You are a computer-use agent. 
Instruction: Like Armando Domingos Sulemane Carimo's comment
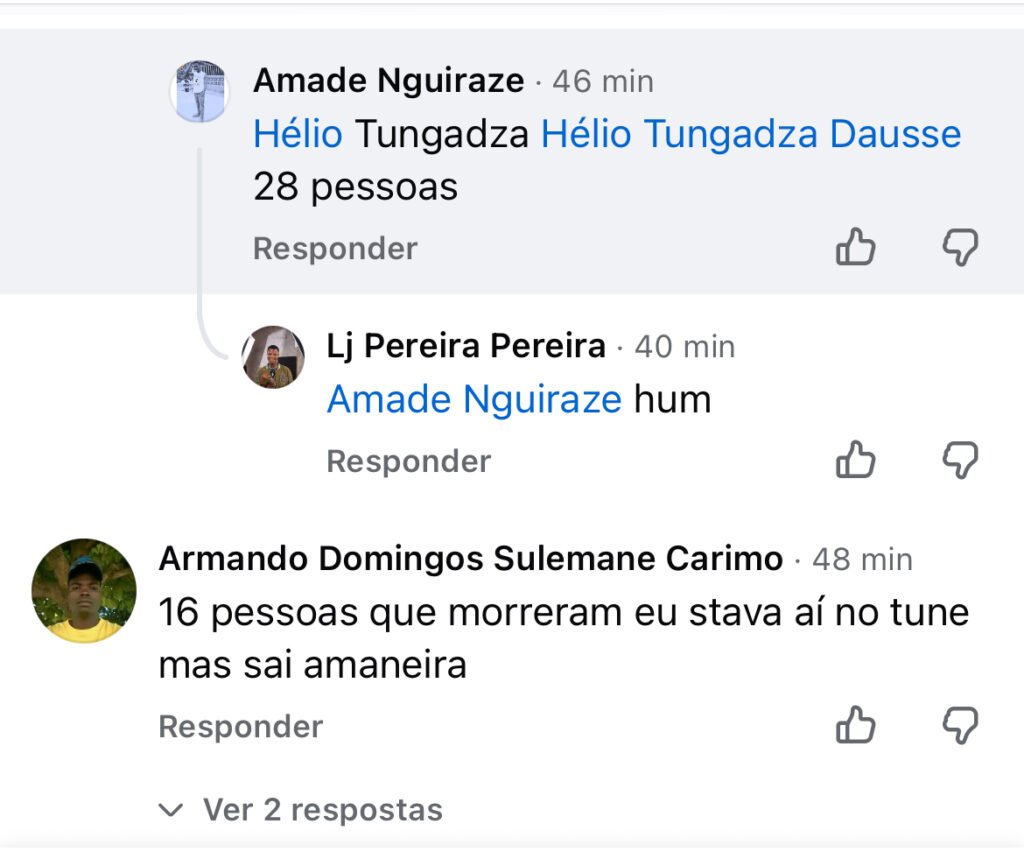[x=855, y=725]
